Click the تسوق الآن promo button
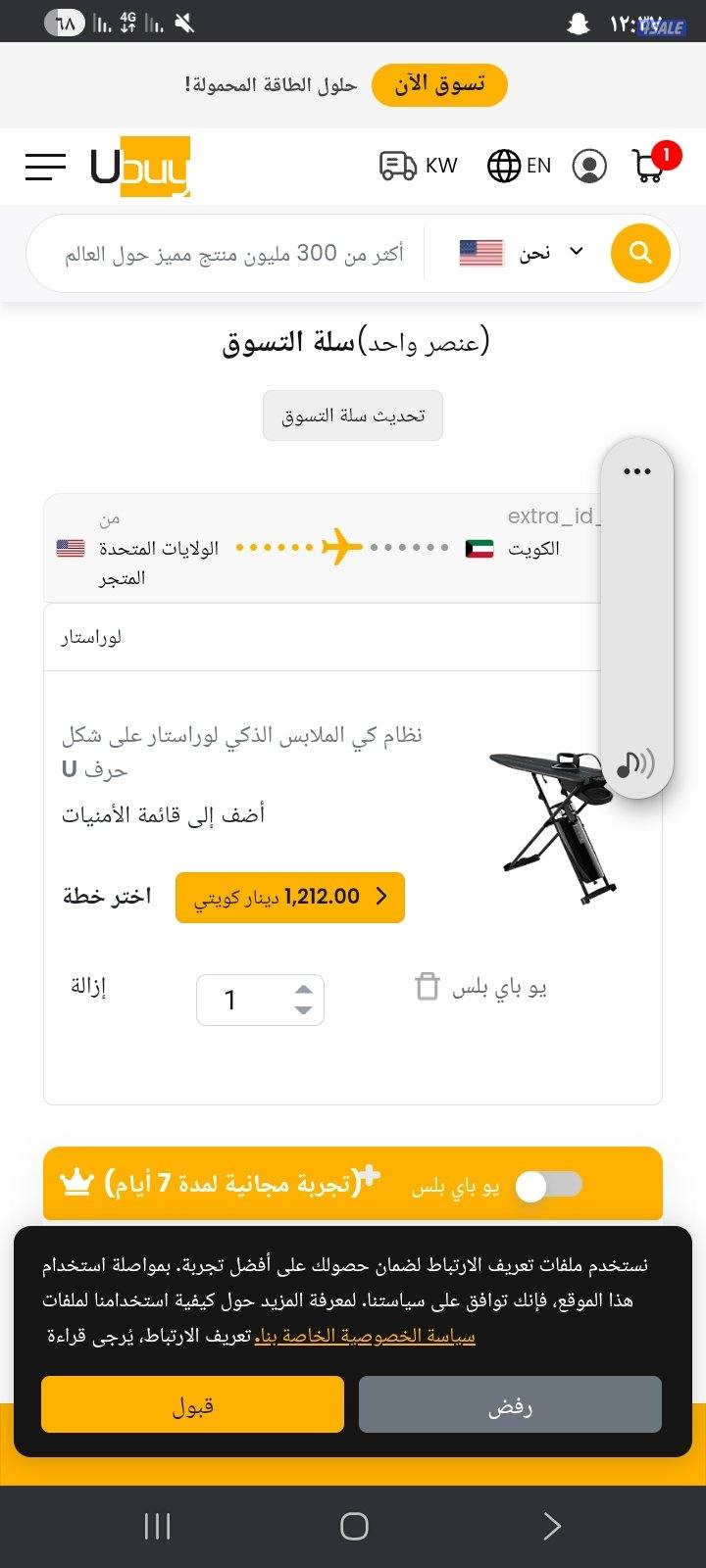The image size is (706, 1568). [438, 85]
